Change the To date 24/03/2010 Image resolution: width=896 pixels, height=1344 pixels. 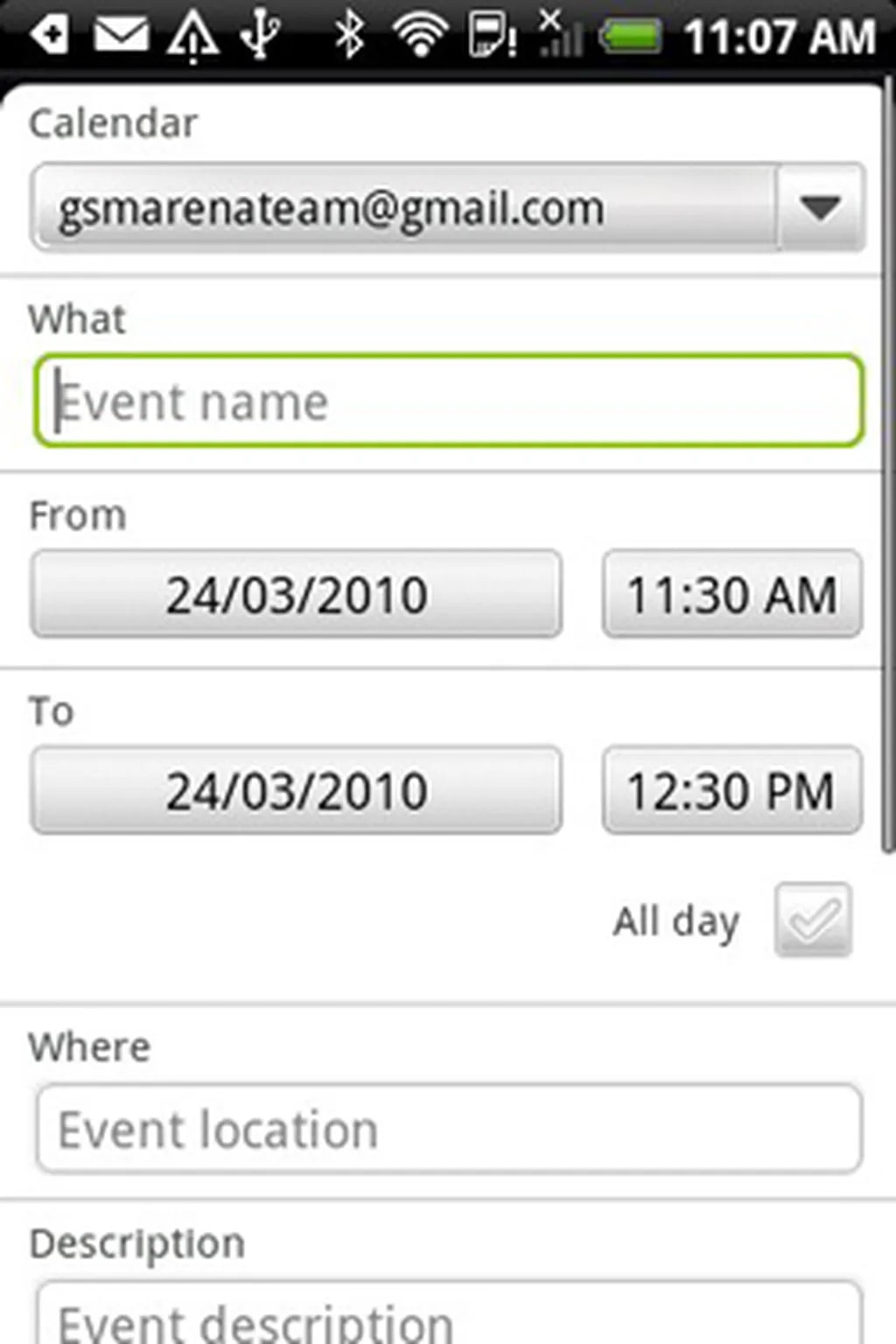pos(296,790)
